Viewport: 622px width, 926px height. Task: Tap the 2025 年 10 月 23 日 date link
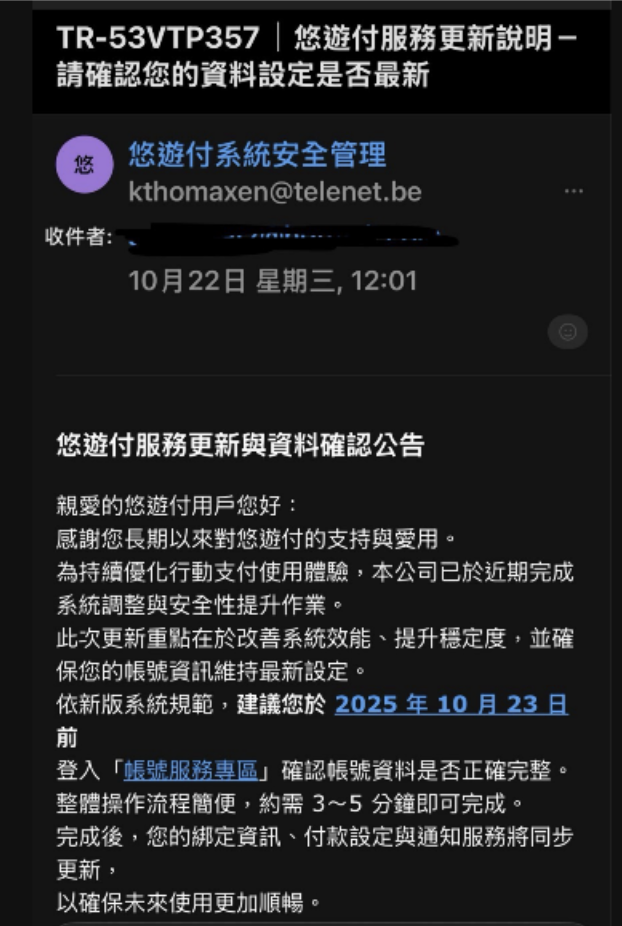pos(451,704)
